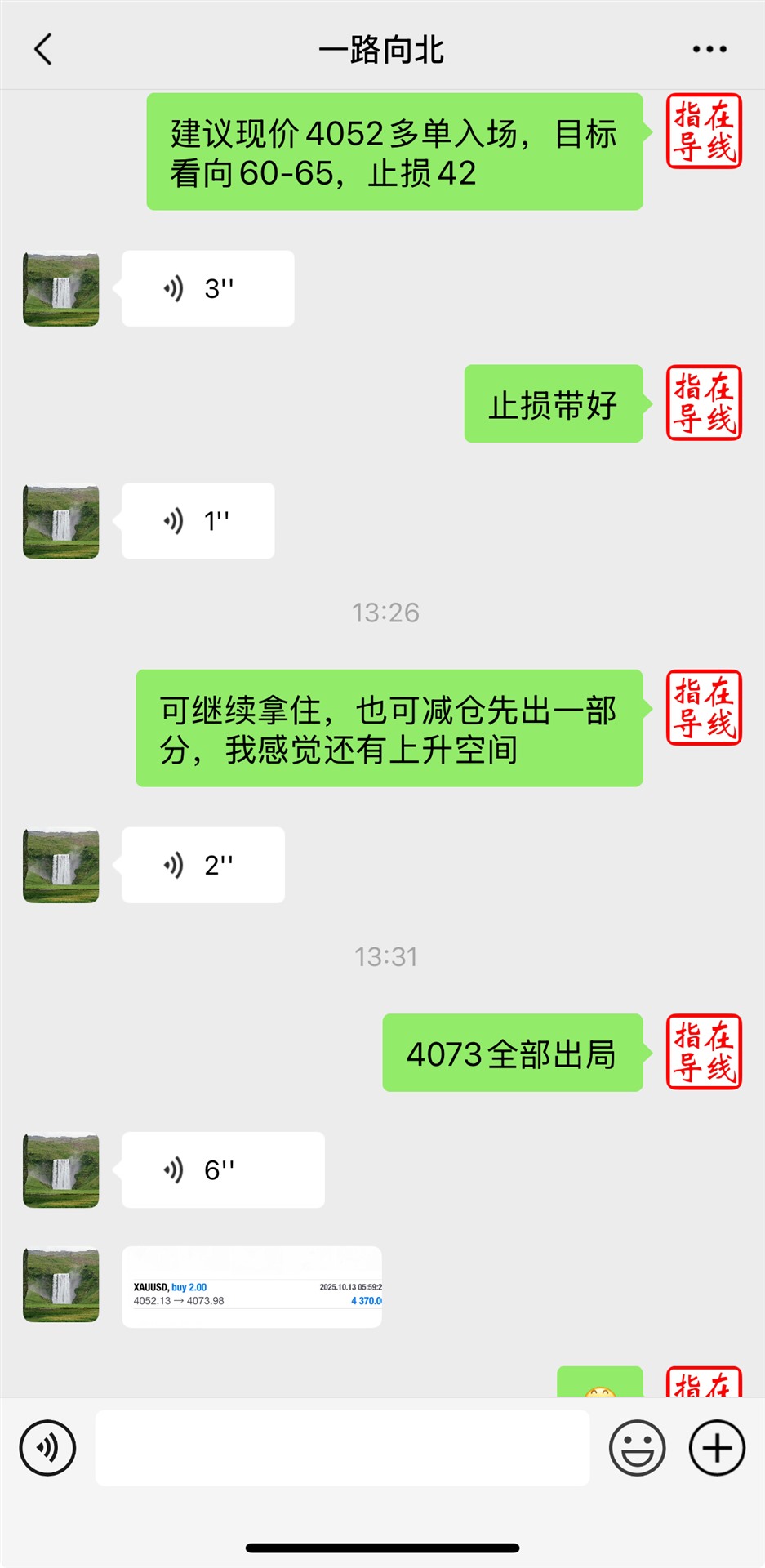Open the emoji sticker panel
765x1568 pixels.
click(x=637, y=1448)
